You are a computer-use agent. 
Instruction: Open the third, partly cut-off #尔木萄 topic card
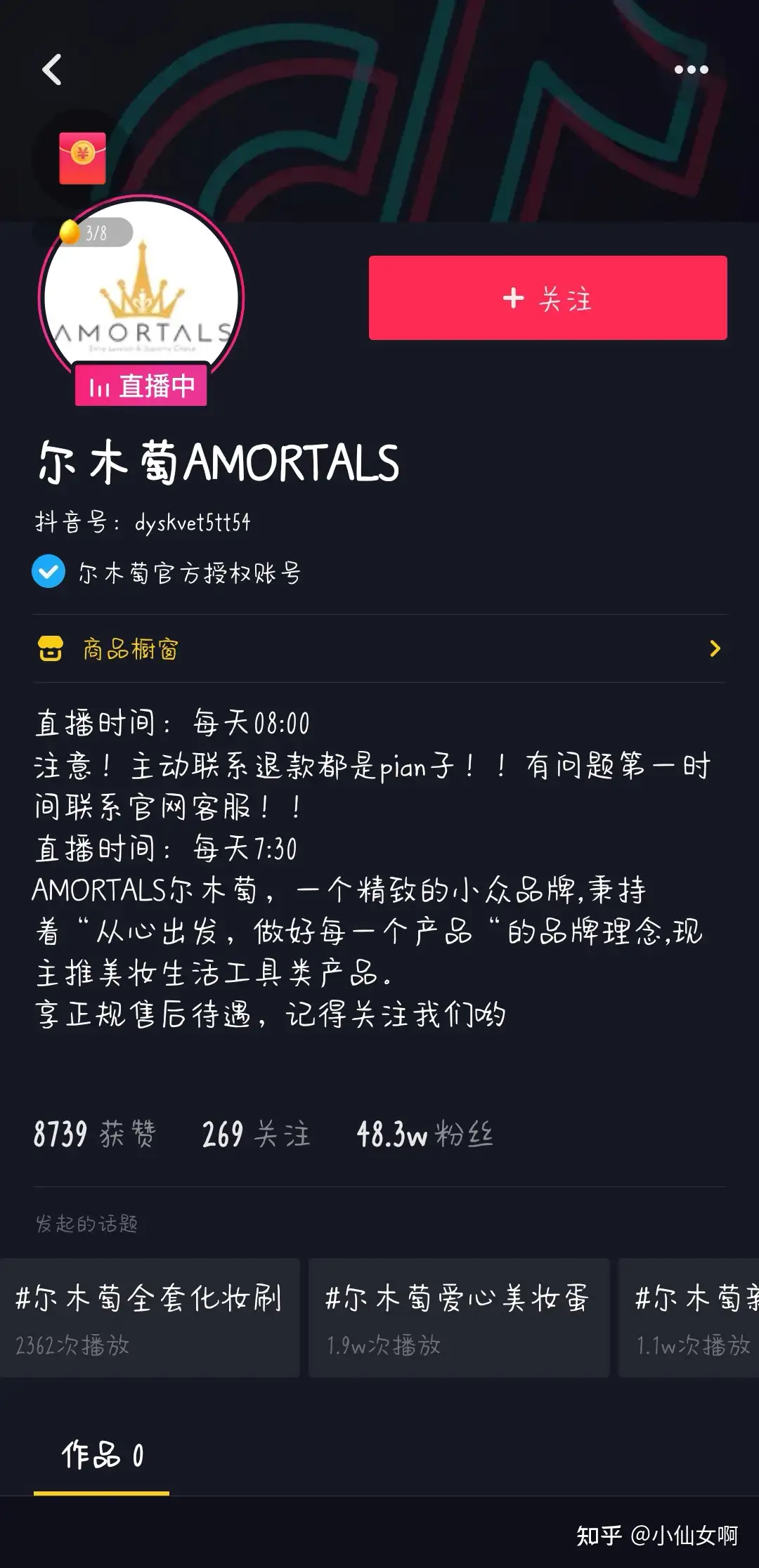[689, 1317]
